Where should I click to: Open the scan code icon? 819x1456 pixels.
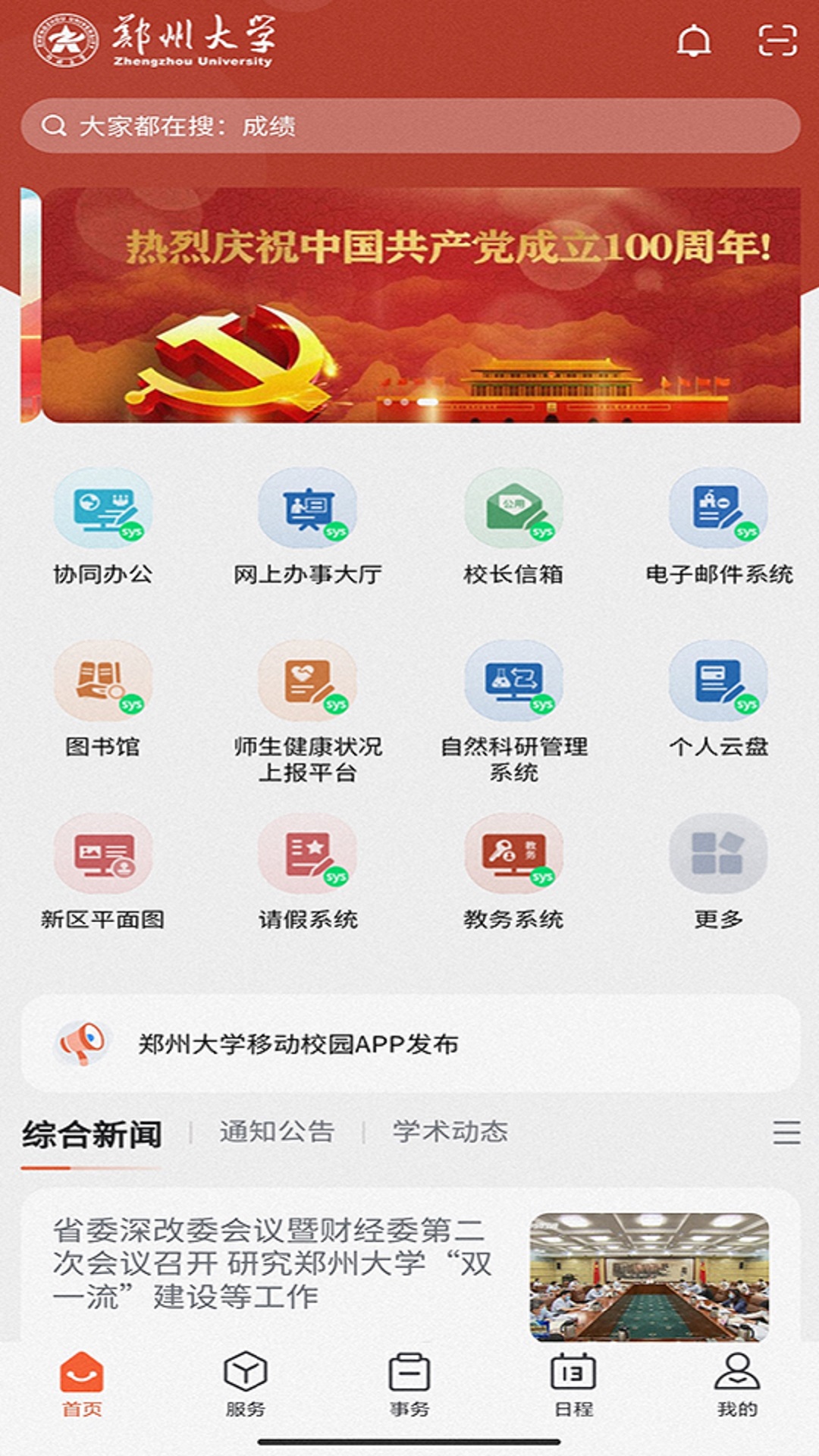point(777,41)
